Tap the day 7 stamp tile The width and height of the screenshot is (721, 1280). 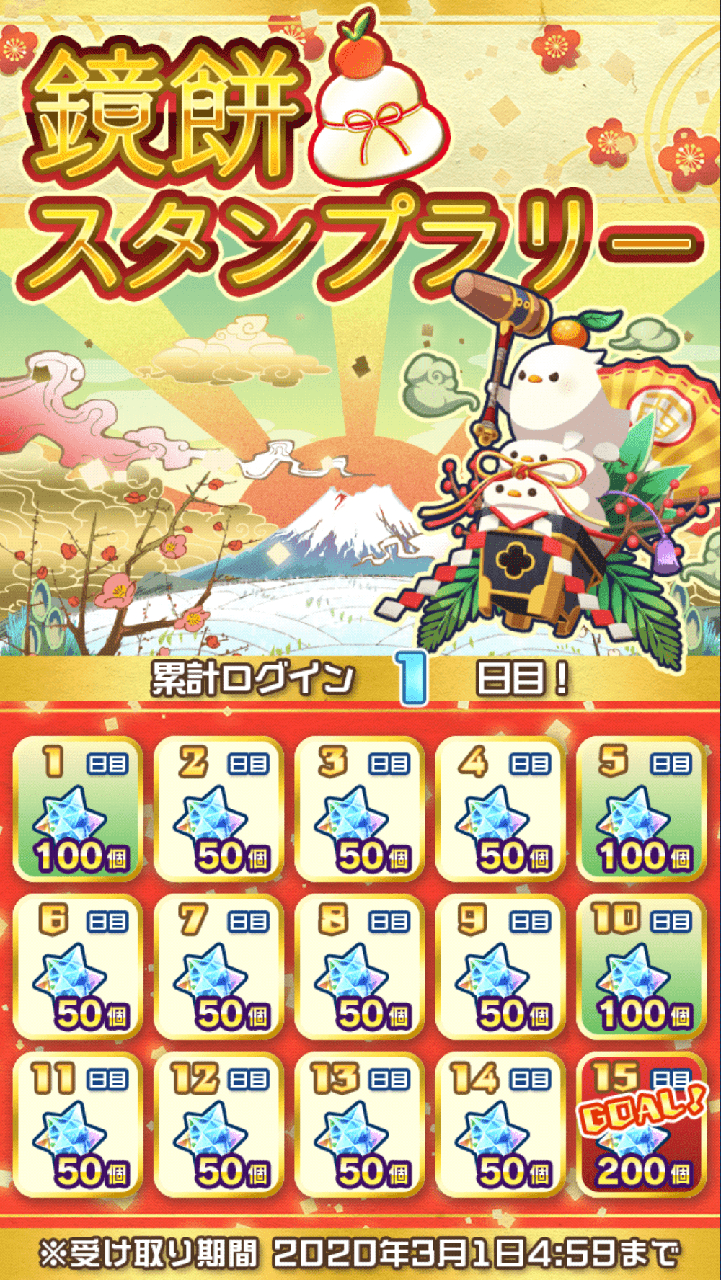[219, 966]
